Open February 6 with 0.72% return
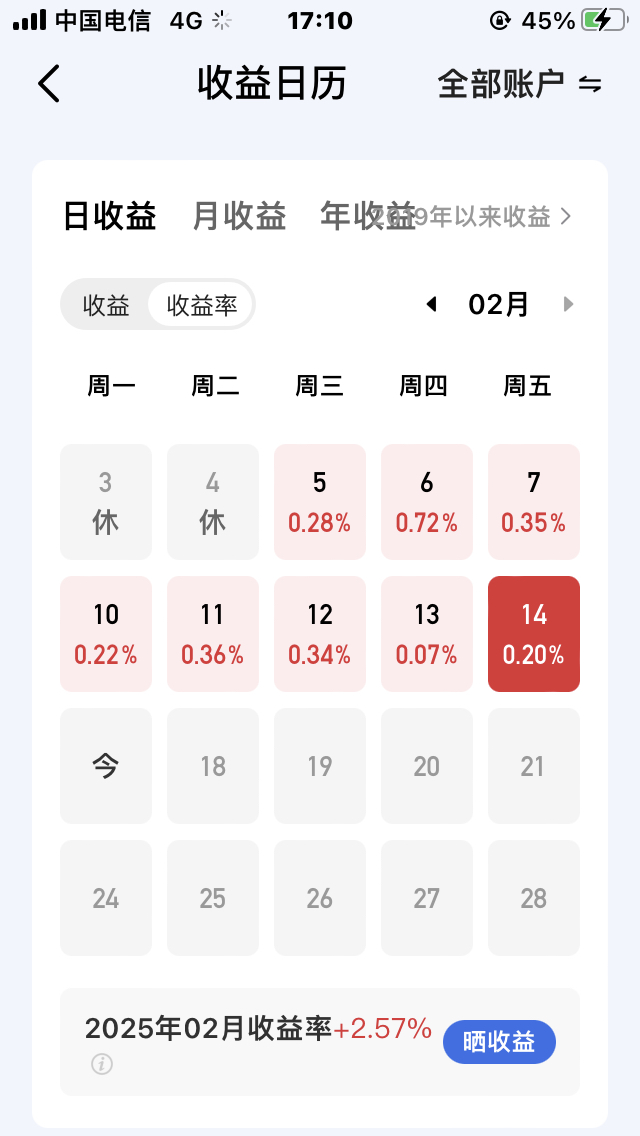Image resolution: width=640 pixels, height=1136 pixels. pyautogui.click(x=426, y=502)
